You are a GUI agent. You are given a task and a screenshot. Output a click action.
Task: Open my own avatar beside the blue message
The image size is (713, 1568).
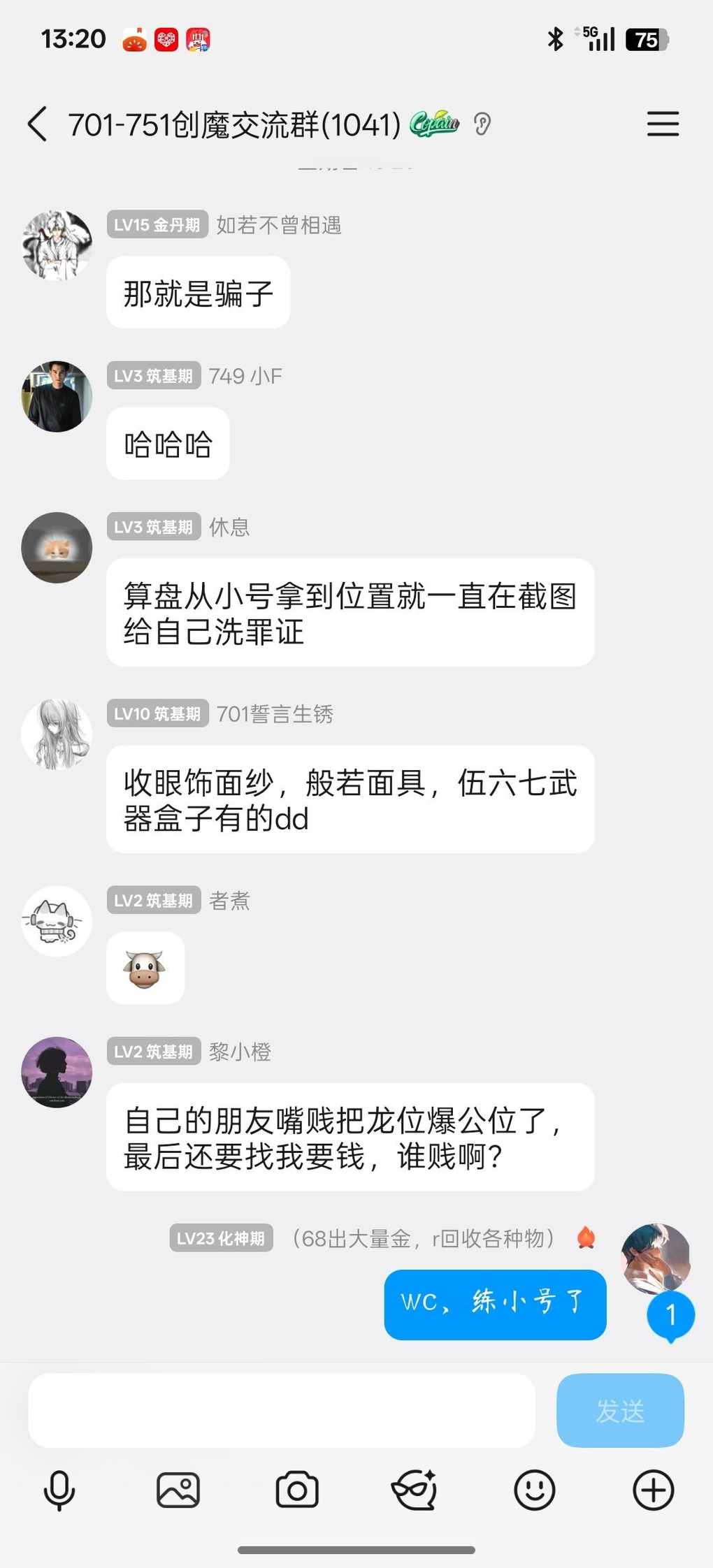pyautogui.click(x=655, y=1258)
